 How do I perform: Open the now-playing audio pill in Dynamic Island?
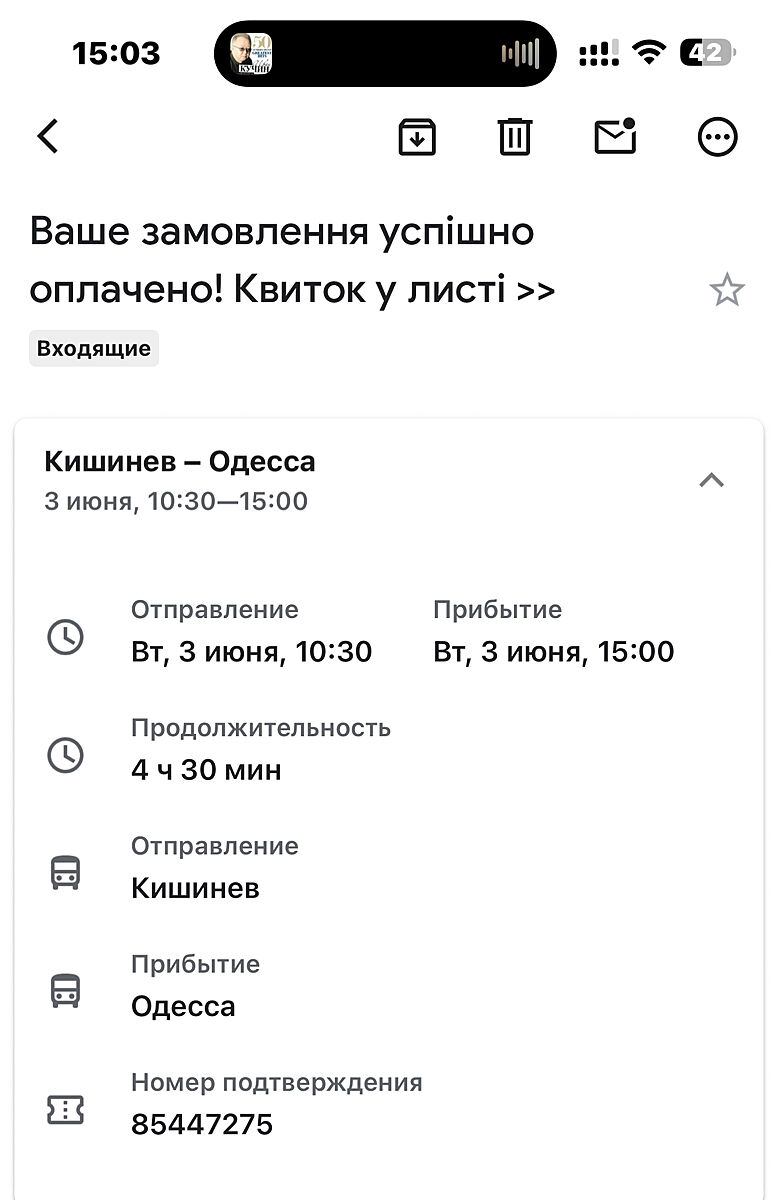385,53
